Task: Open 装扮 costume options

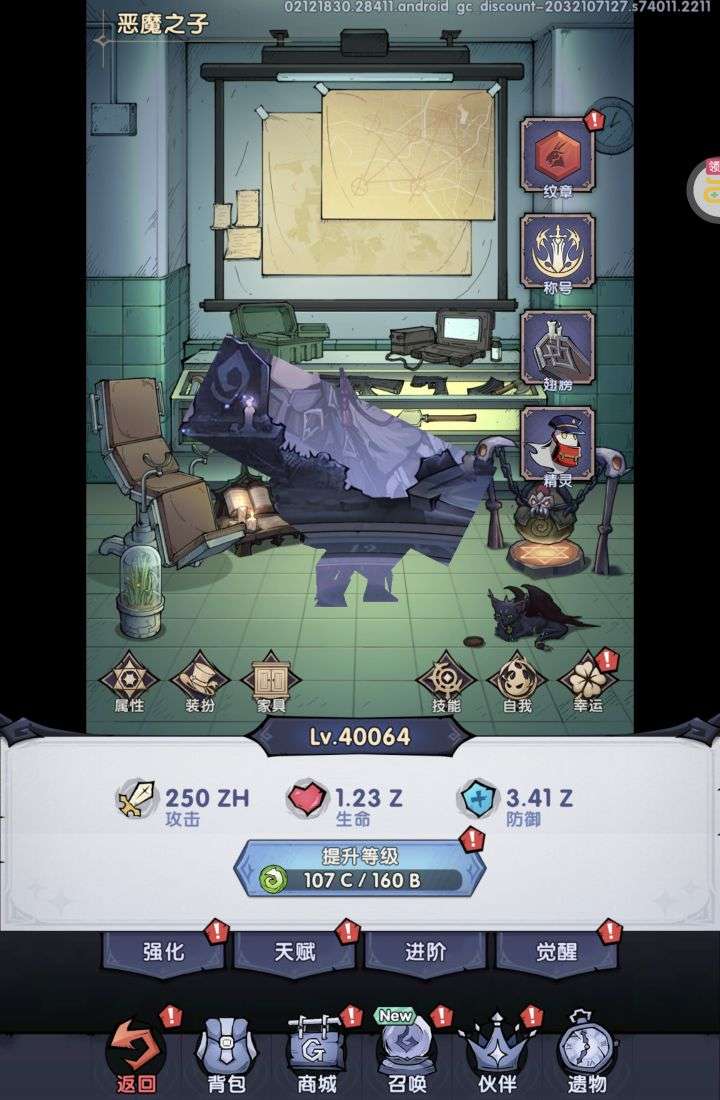Action: [x=200, y=683]
